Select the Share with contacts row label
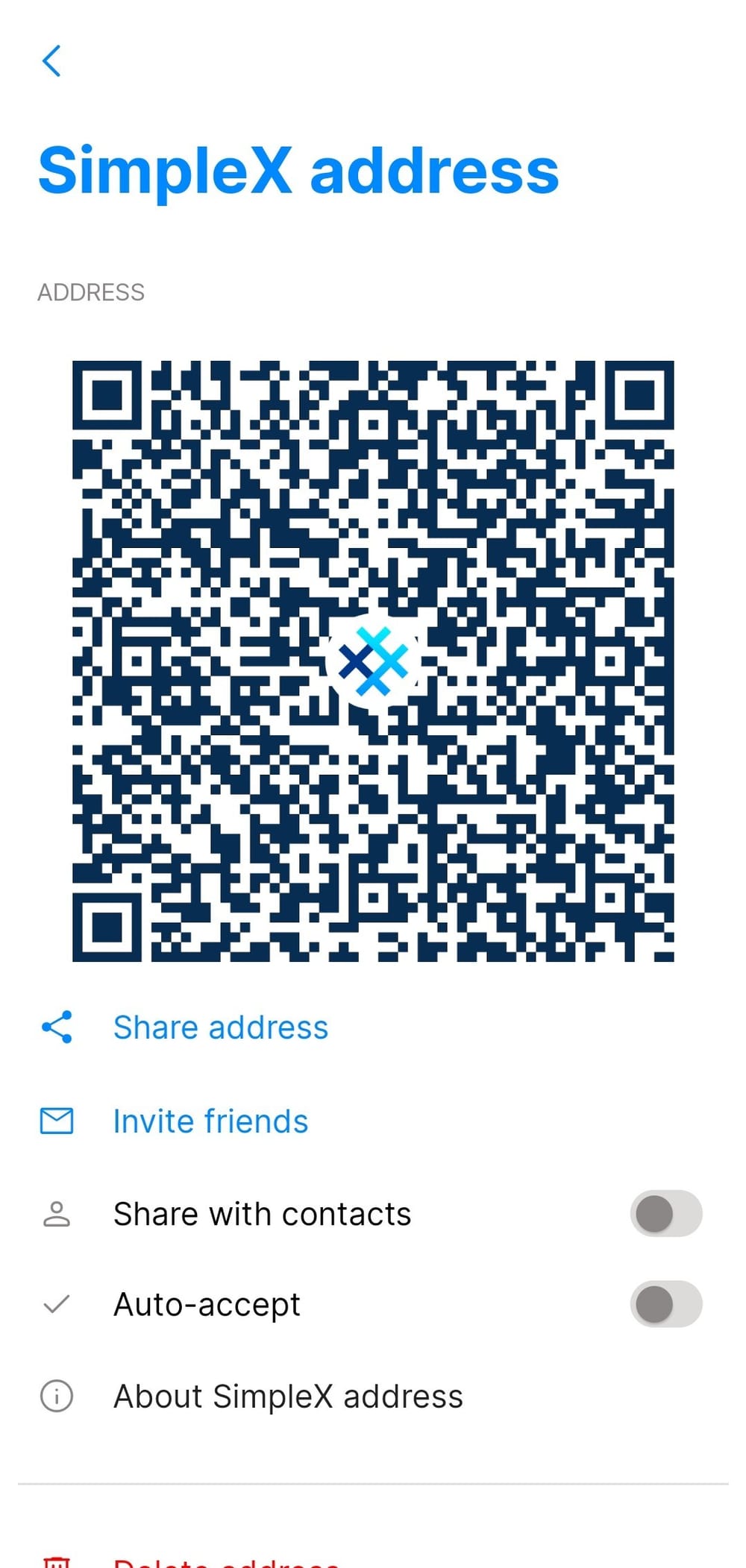The width and height of the screenshot is (746, 1568). coord(262,1213)
